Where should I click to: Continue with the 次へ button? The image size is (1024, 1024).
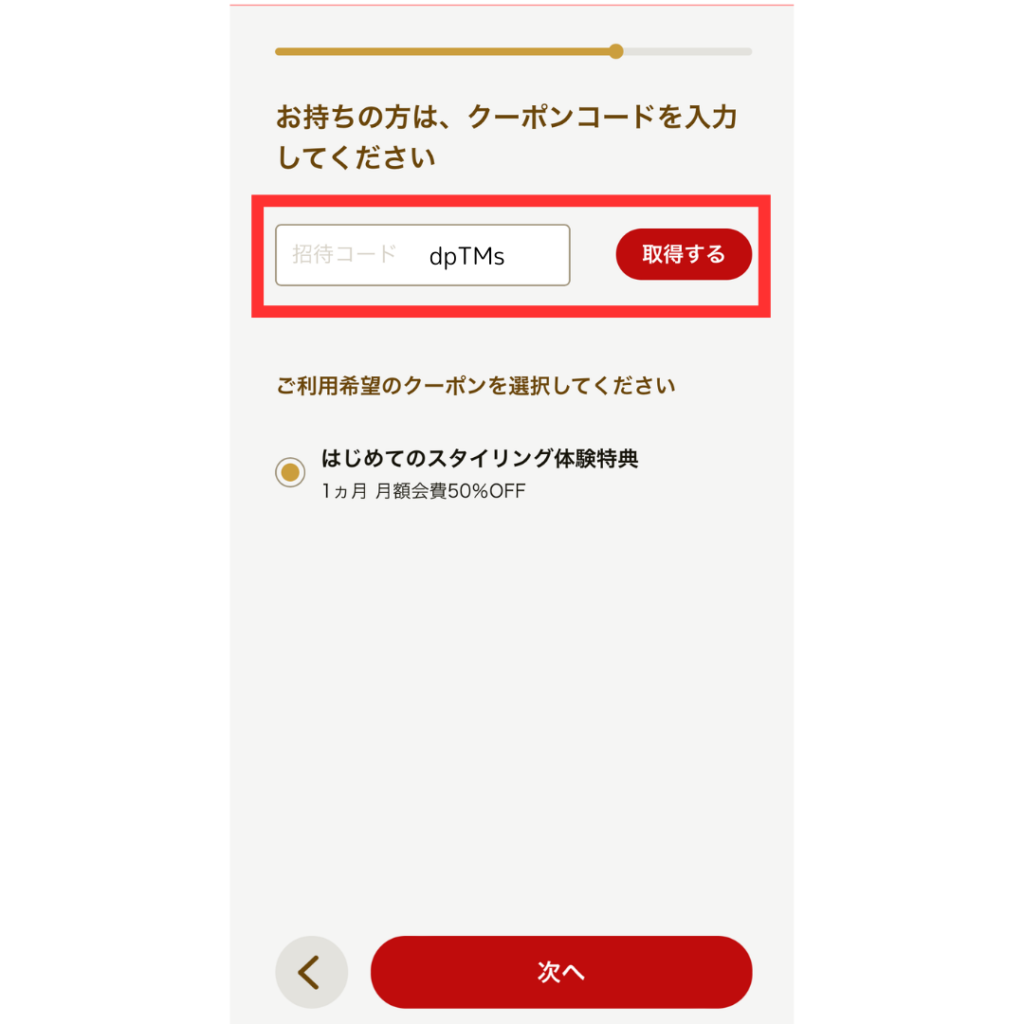coord(561,972)
